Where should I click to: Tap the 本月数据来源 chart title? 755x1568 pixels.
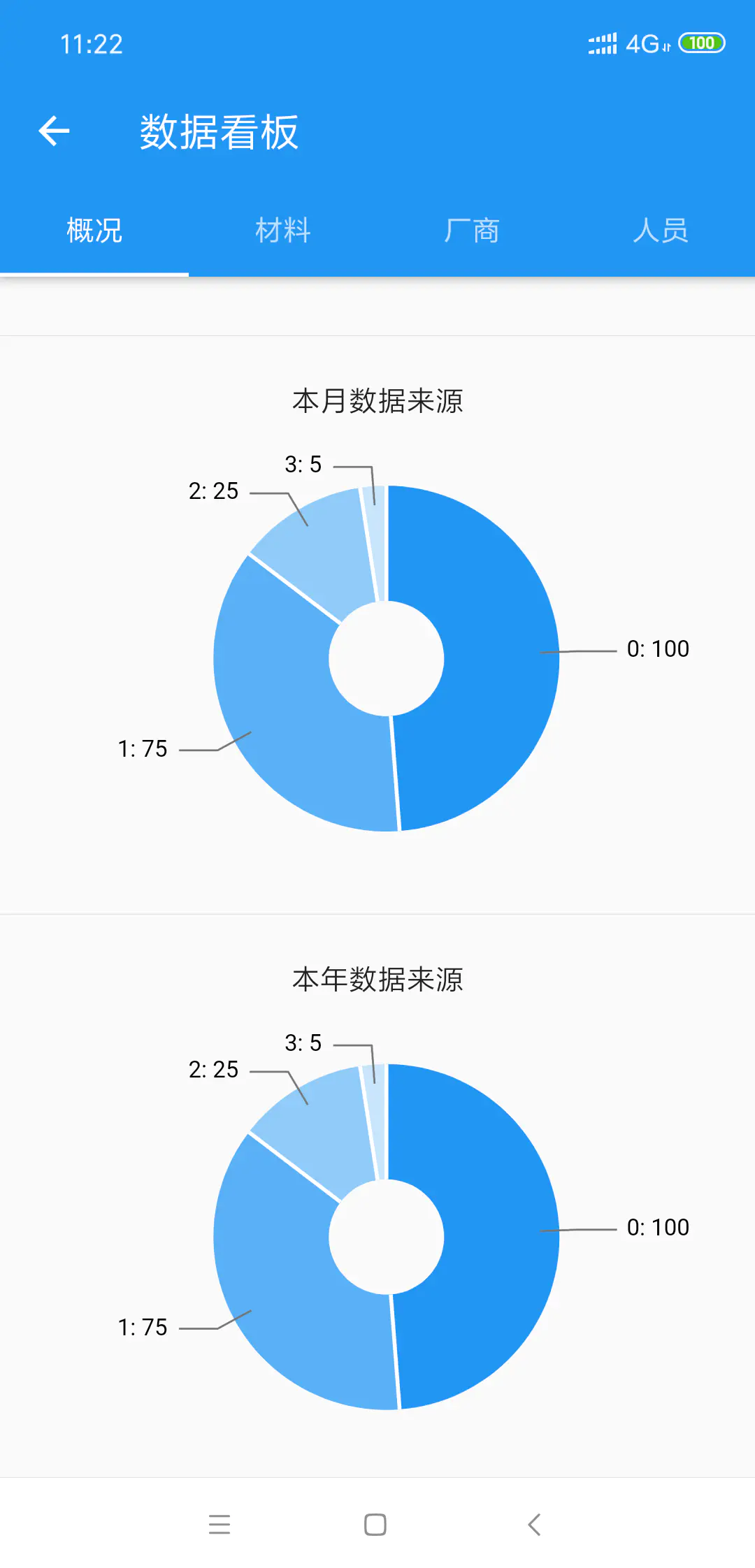tap(377, 401)
